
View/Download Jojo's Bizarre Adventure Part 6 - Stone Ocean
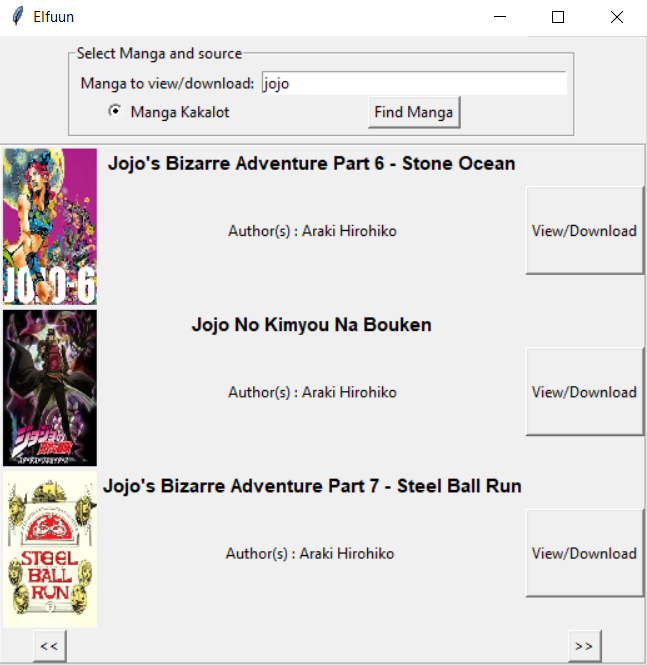click(584, 230)
